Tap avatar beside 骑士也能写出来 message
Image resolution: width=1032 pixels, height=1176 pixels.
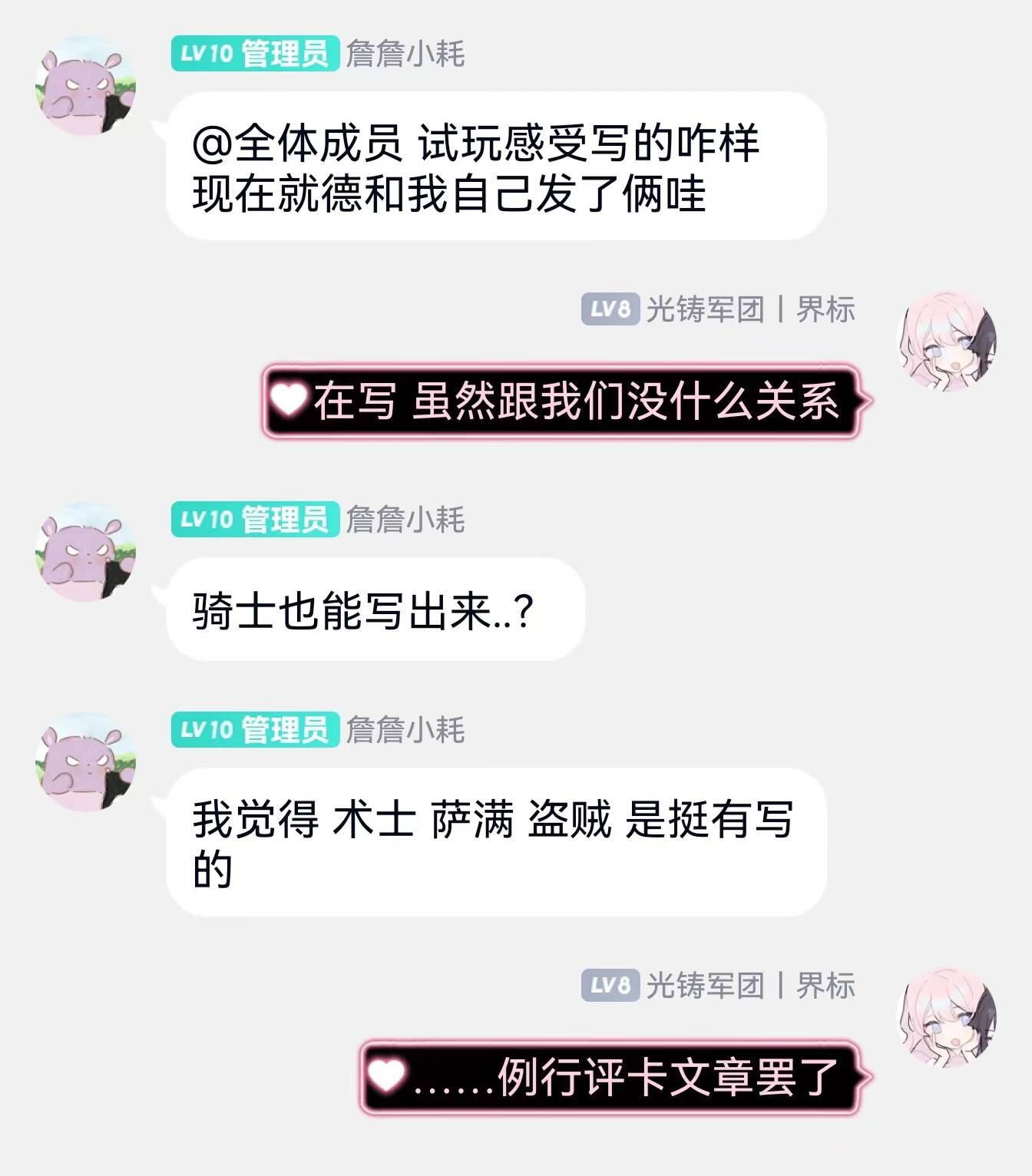(x=86, y=551)
